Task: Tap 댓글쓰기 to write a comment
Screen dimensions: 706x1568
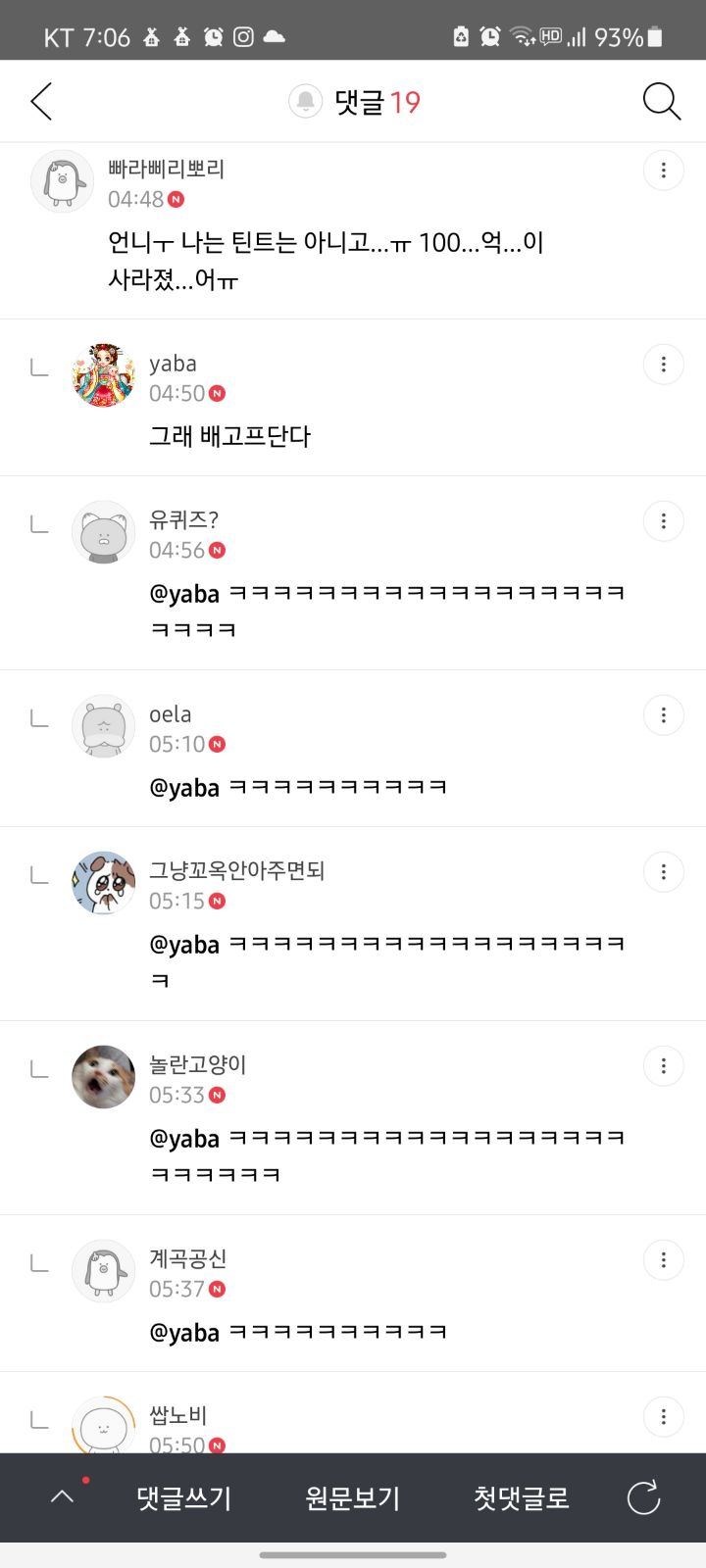Action: 183,1498
